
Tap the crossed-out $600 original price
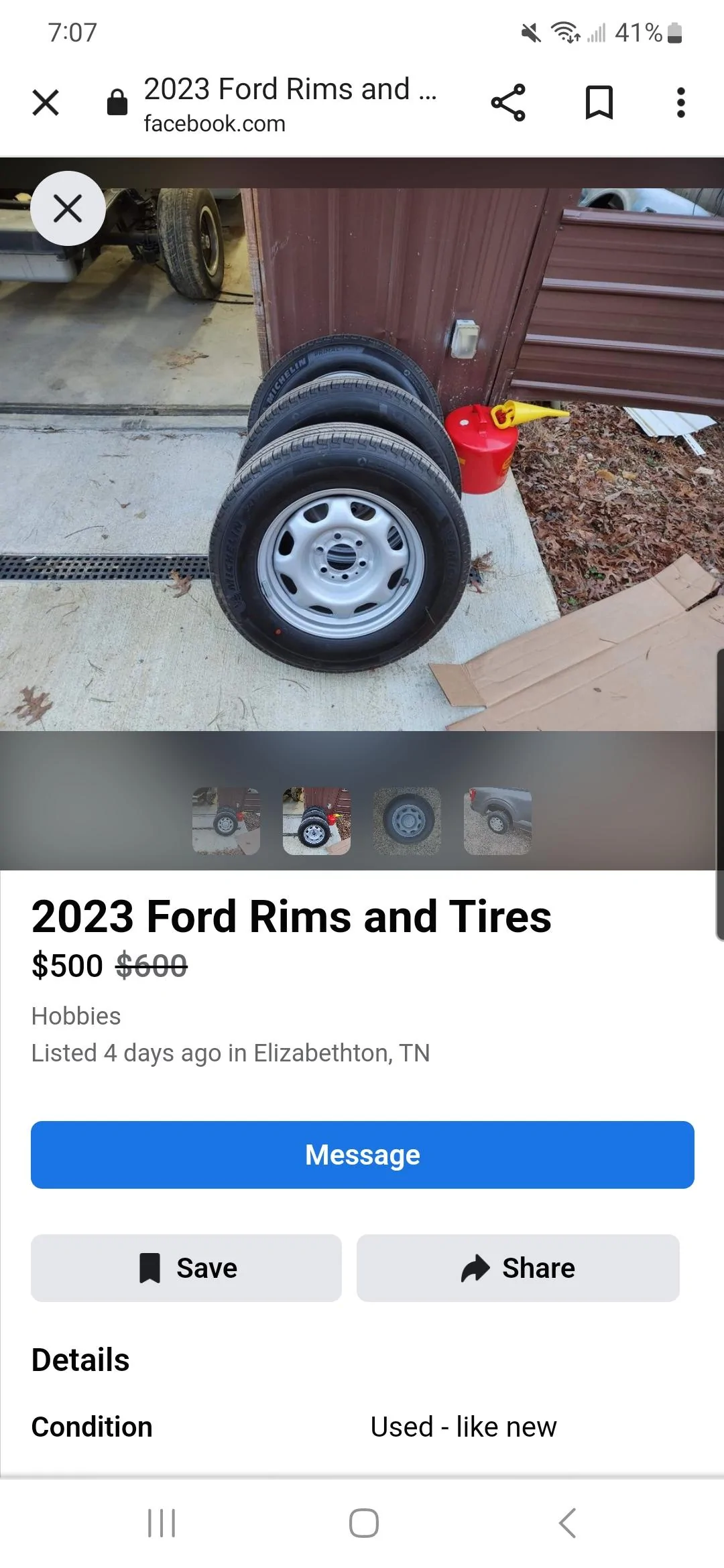[151, 965]
